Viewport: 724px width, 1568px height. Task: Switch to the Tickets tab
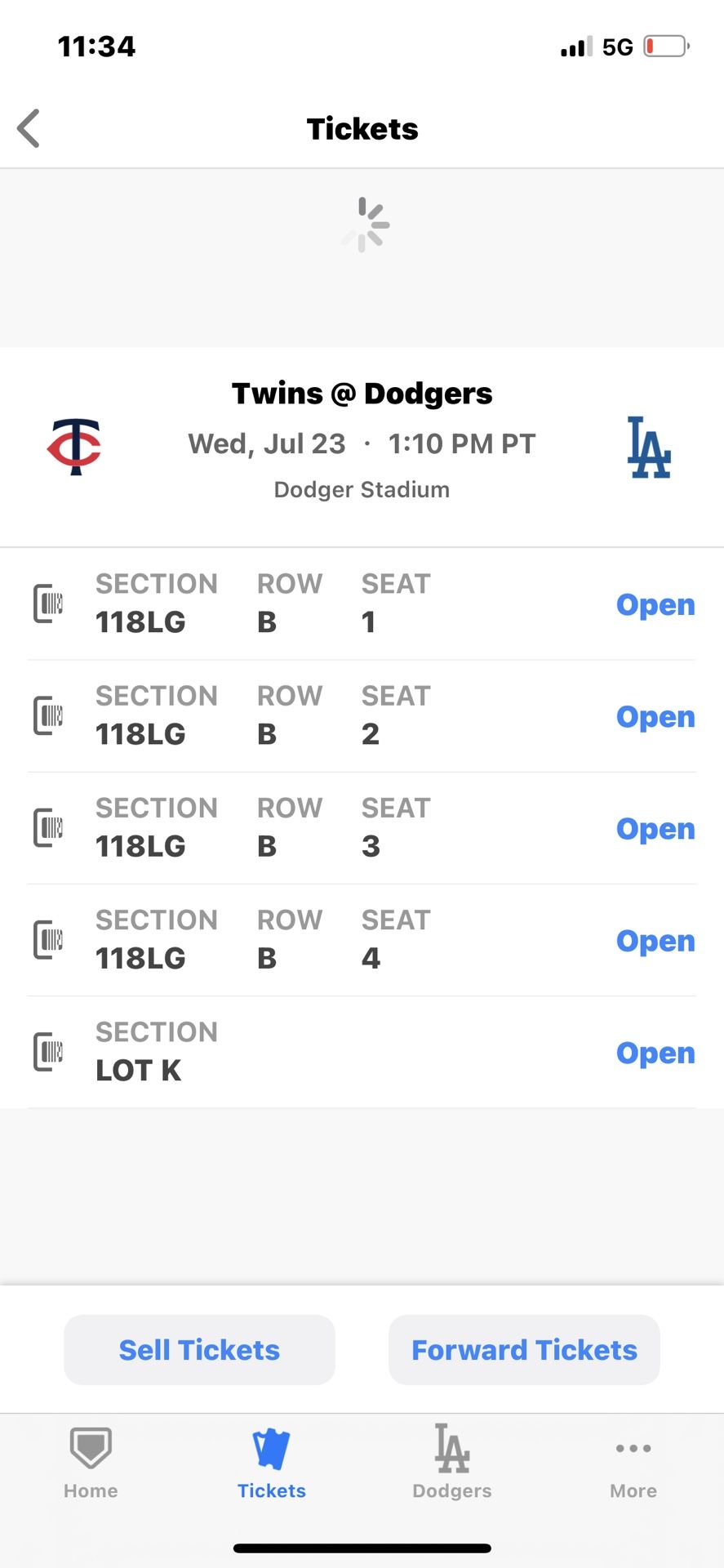click(x=271, y=1463)
